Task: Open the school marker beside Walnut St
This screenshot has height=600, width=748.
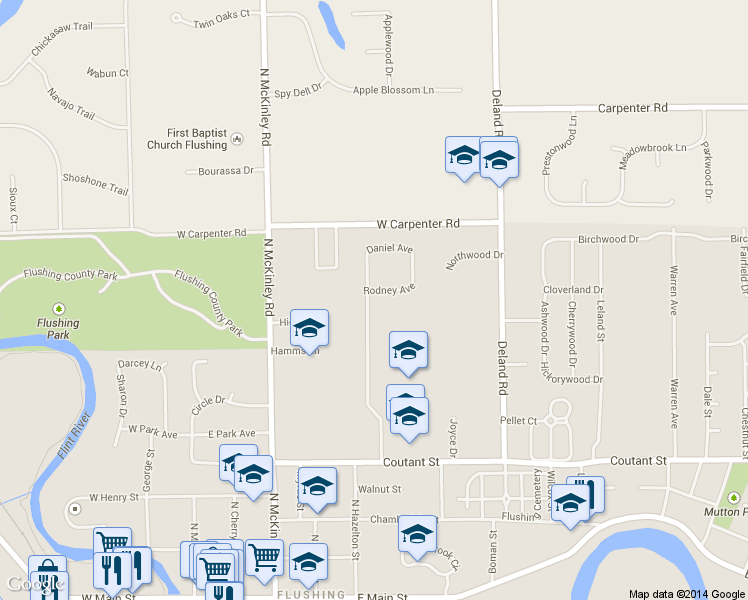Action: coord(317,485)
